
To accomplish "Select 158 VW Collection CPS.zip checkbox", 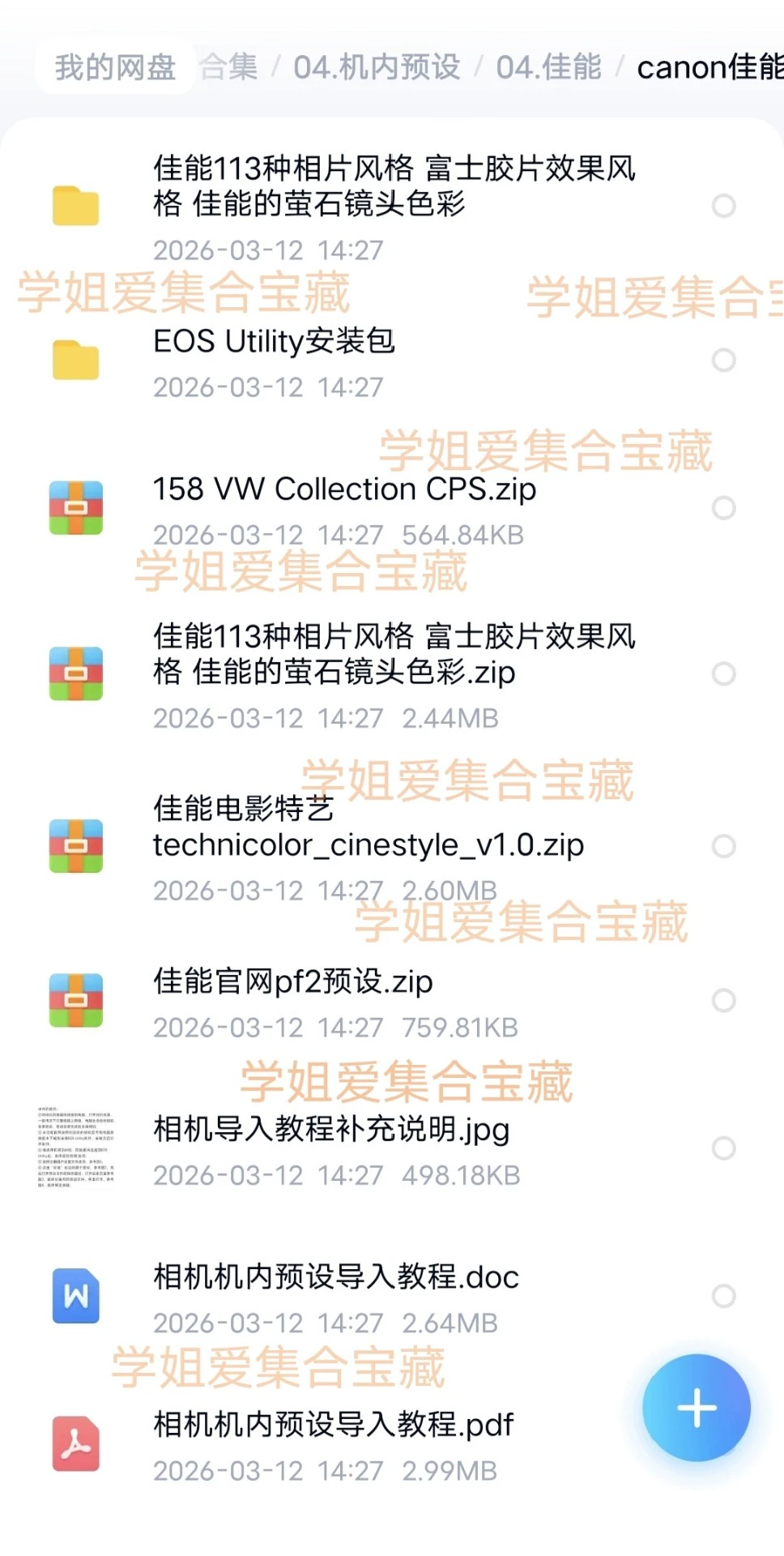I will point(723,508).
